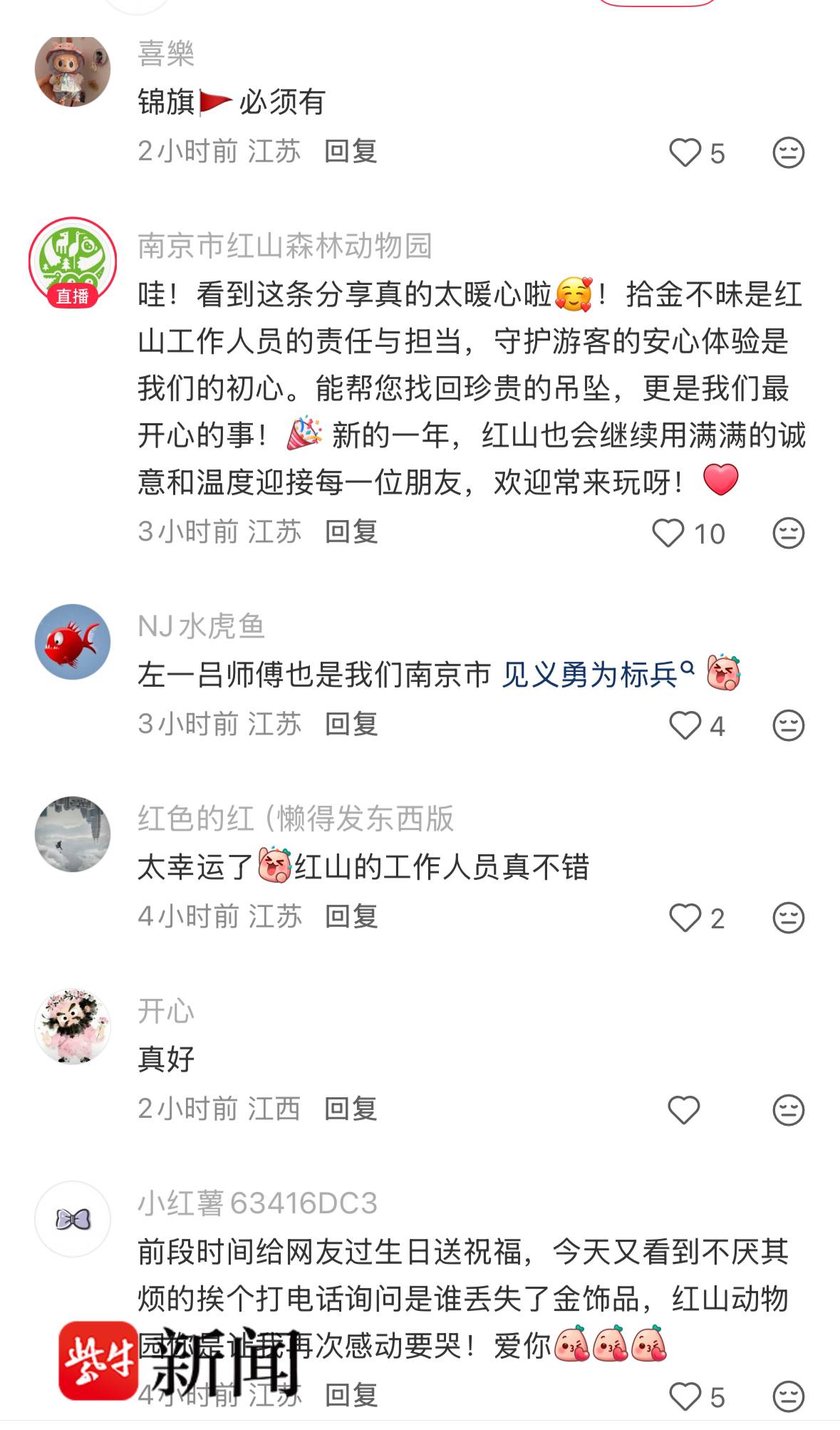Reply to NJ水虎鱼's comment
Viewport: 840px width, 1430px height.
pos(351,725)
